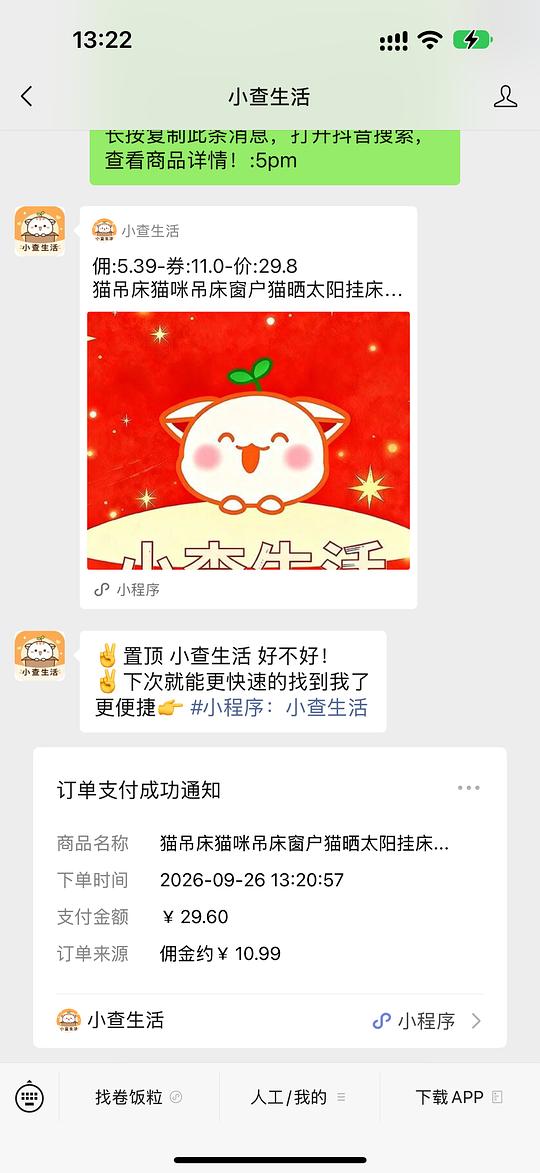Screen dimensions: 540x1173
Task: Tap the #小程序:小查生活 link
Action: pos(279,707)
